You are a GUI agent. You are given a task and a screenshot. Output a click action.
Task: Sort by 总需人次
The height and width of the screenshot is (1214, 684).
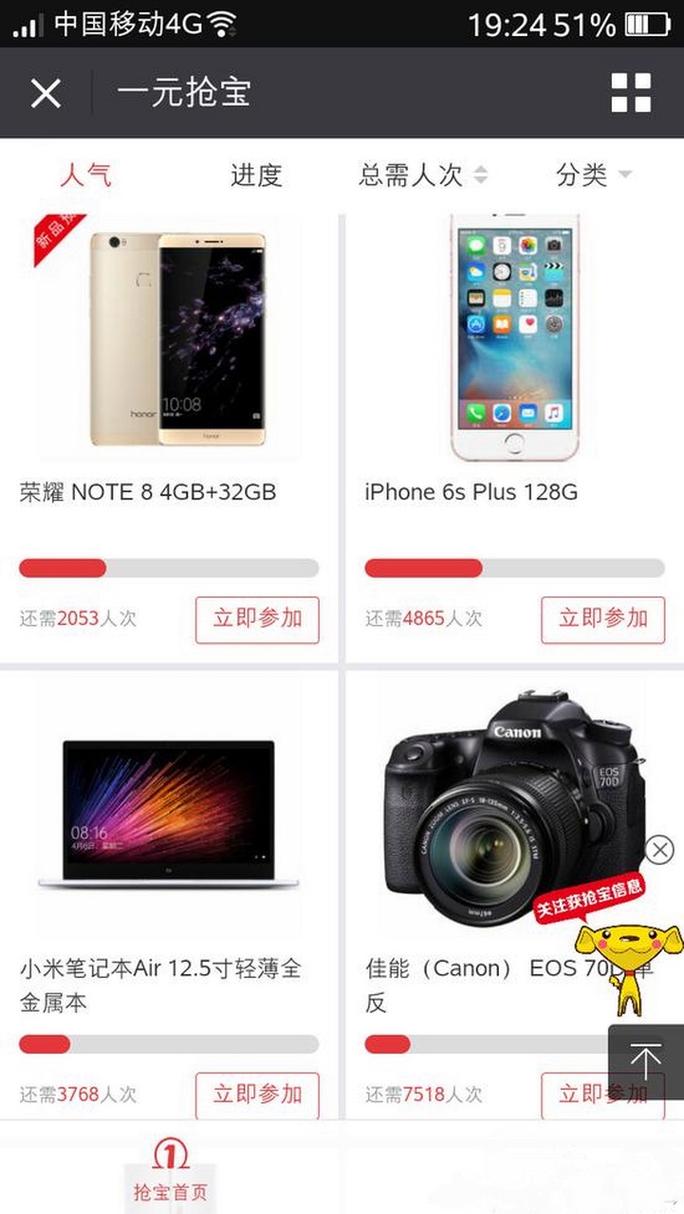422,175
